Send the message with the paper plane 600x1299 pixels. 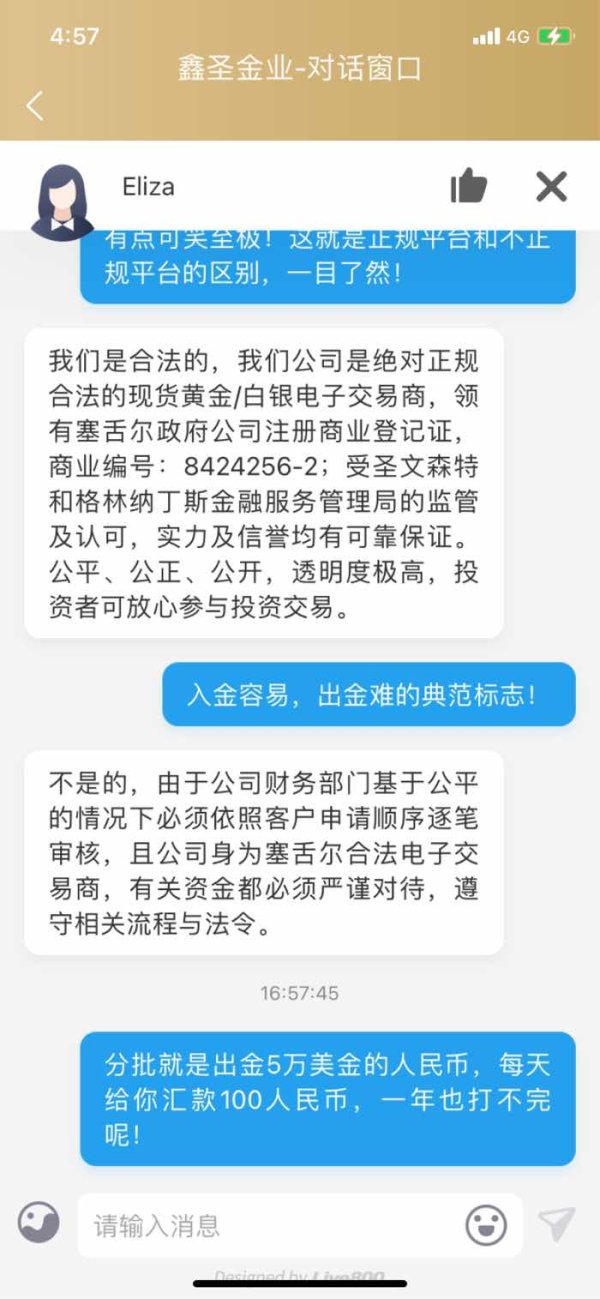point(556,1224)
